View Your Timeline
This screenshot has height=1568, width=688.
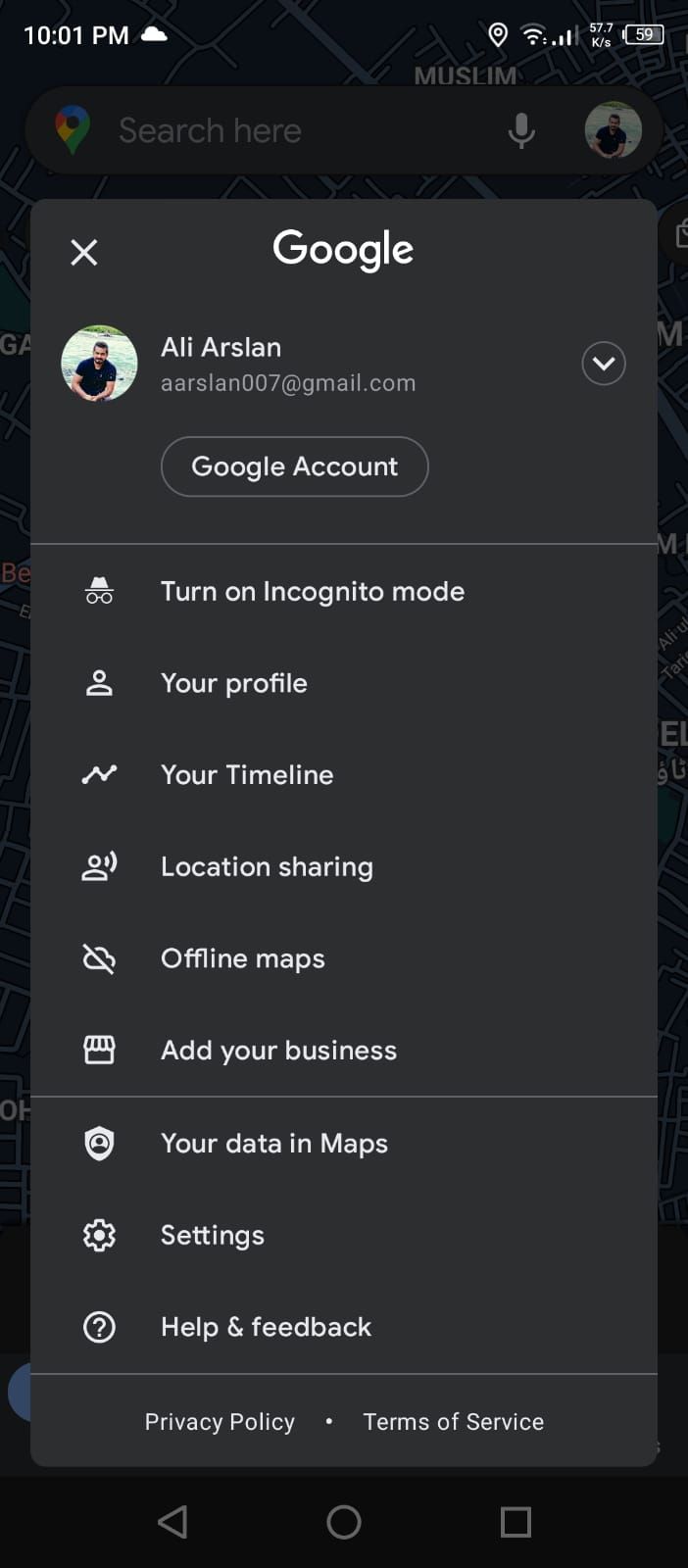click(246, 775)
